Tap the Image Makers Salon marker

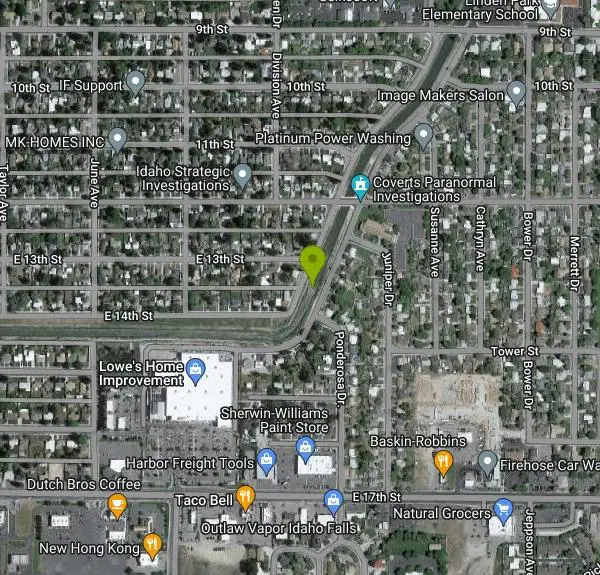(516, 94)
